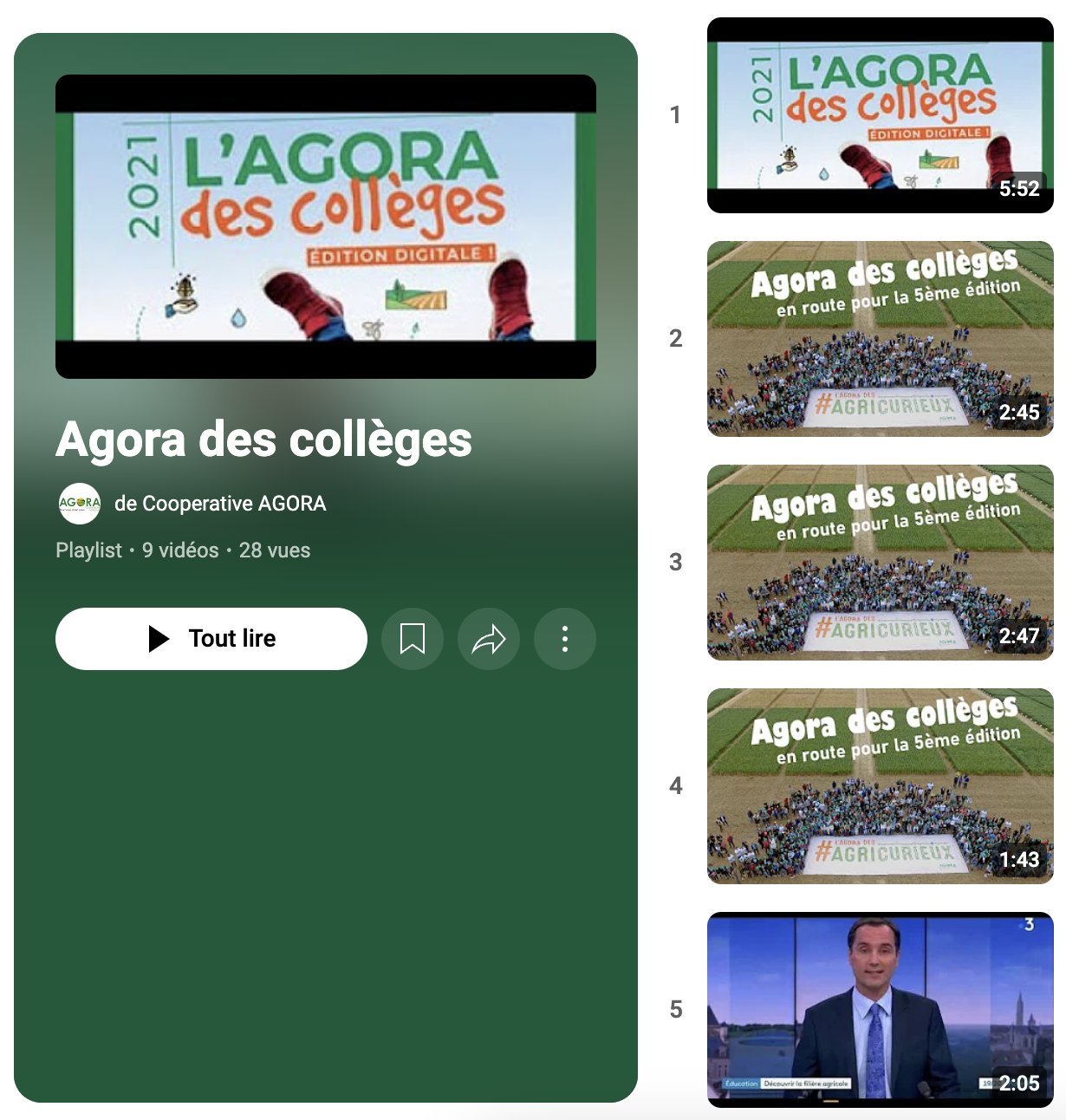1066x1120 pixels.
Task: Play video 4 lasting 1:43
Action: pos(880,786)
